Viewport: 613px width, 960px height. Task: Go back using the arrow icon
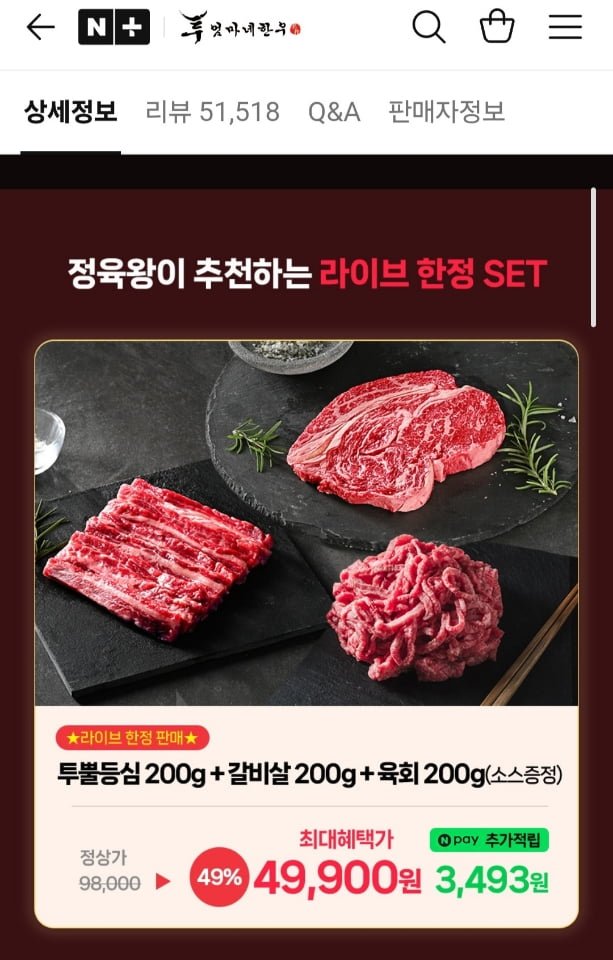click(40, 28)
